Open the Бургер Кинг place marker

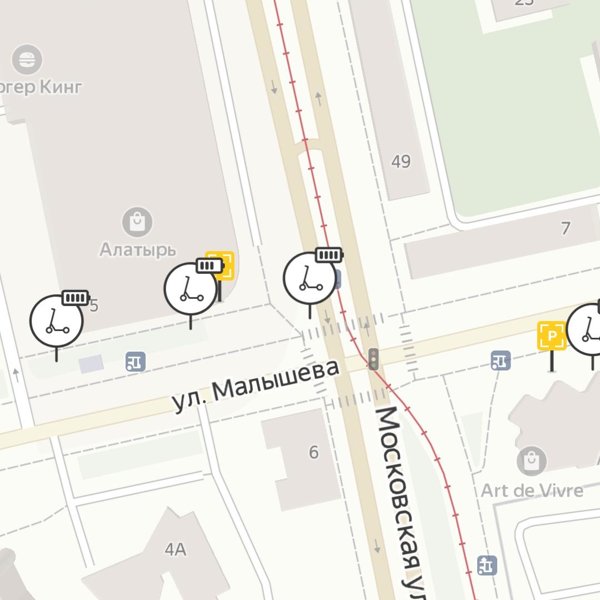(x=30, y=57)
